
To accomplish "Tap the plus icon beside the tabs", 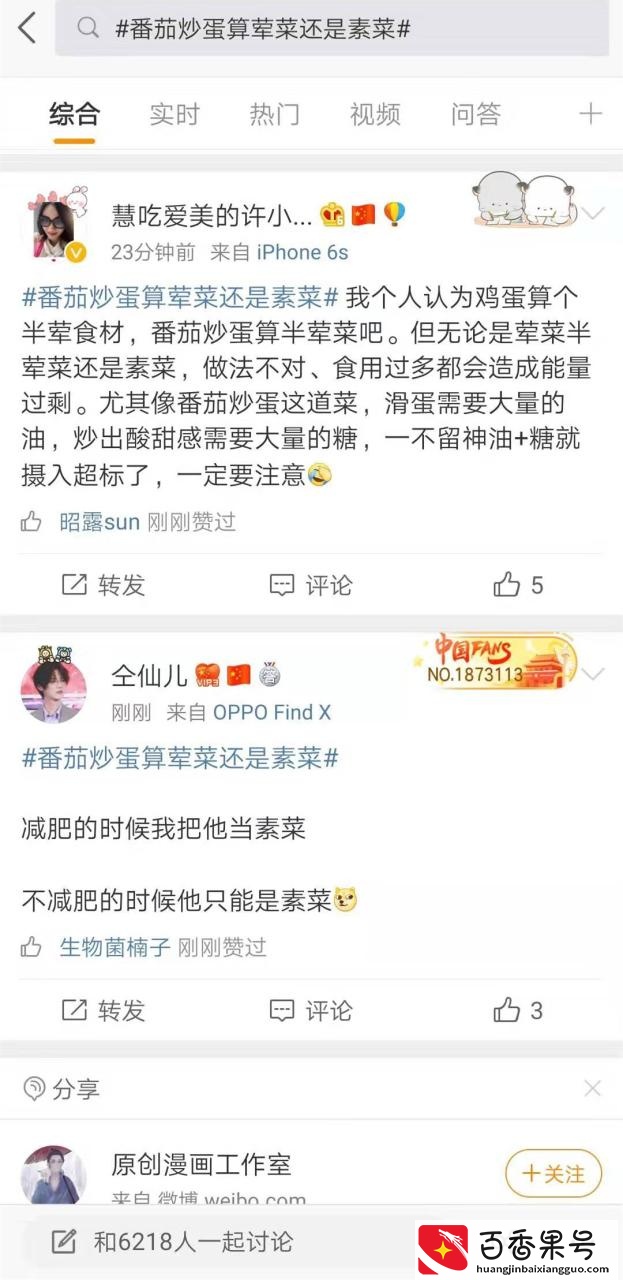I will point(591,114).
